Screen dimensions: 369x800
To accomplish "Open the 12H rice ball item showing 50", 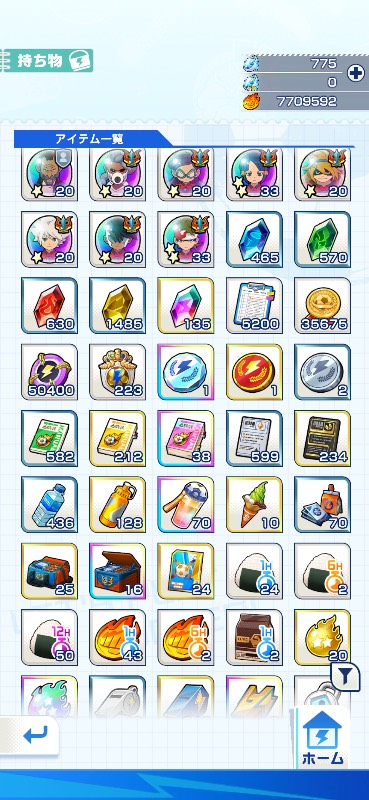I will coord(50,637).
